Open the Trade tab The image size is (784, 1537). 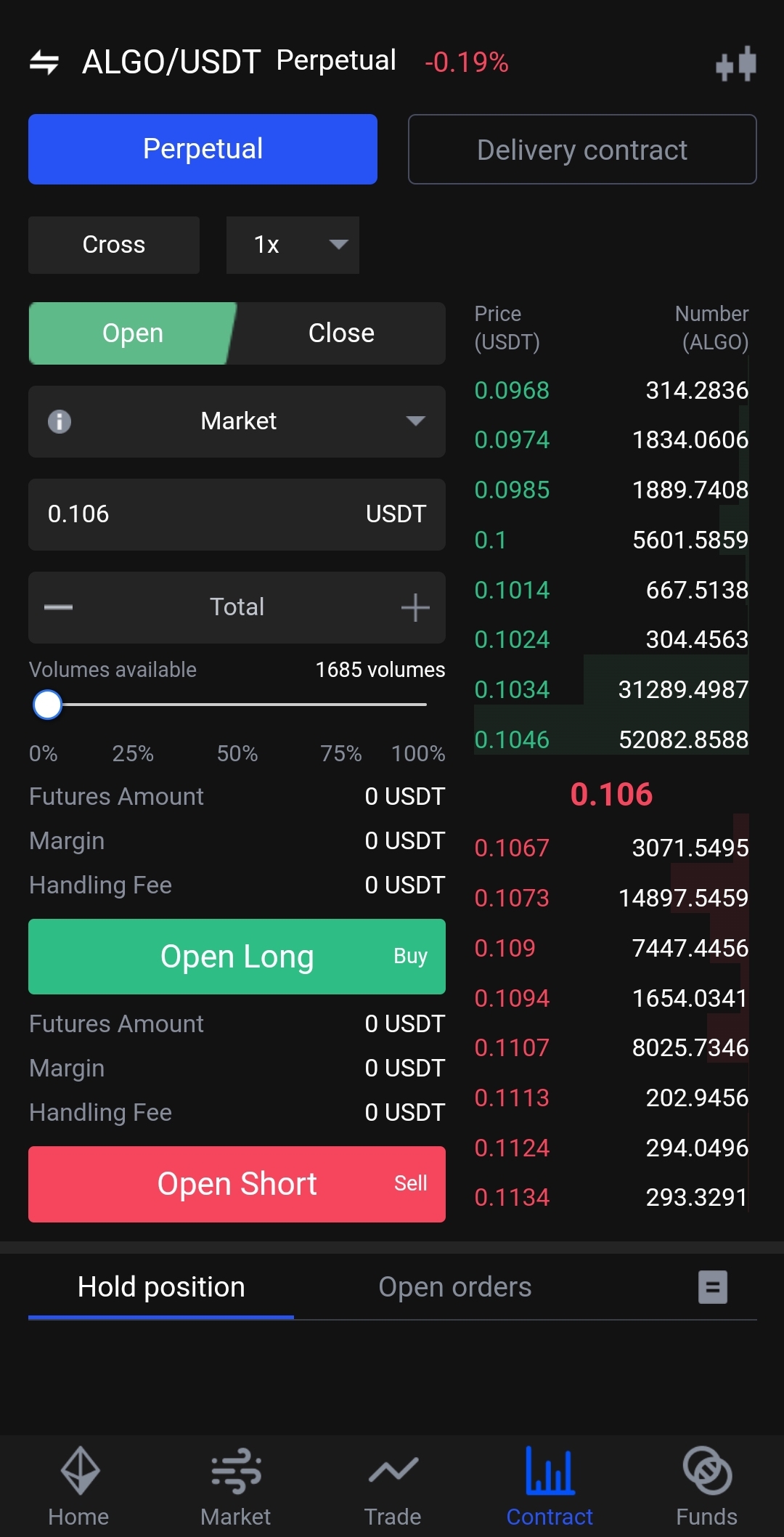[393, 1486]
